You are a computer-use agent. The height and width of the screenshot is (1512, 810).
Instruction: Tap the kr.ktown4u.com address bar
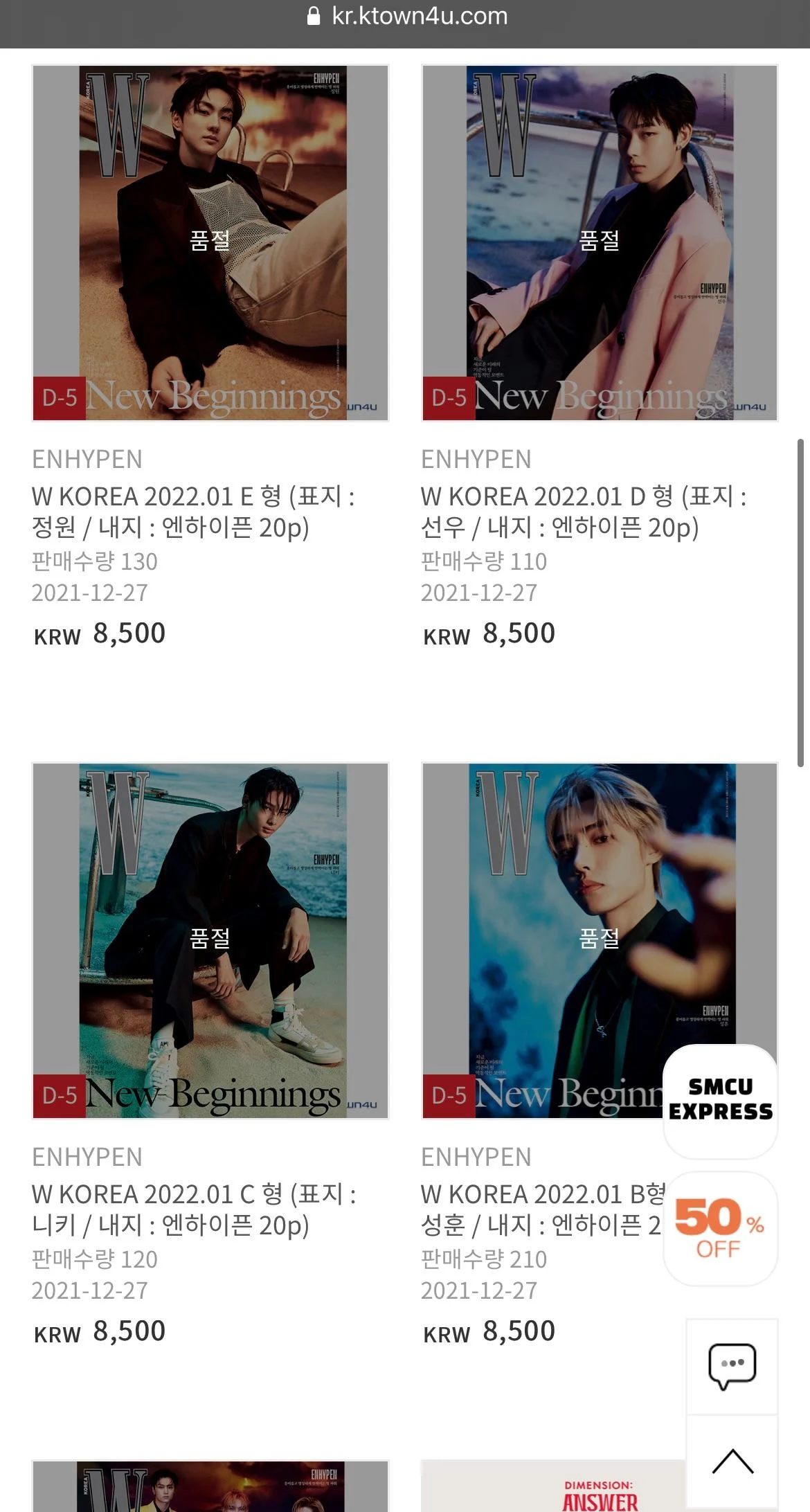[408, 17]
